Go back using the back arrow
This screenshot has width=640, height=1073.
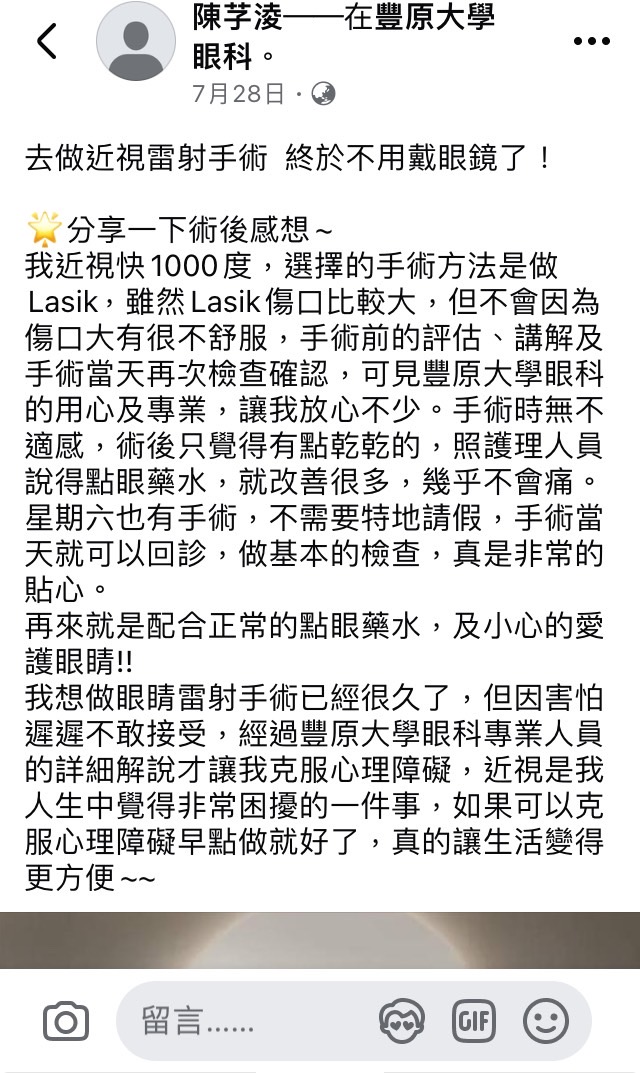click(46, 42)
